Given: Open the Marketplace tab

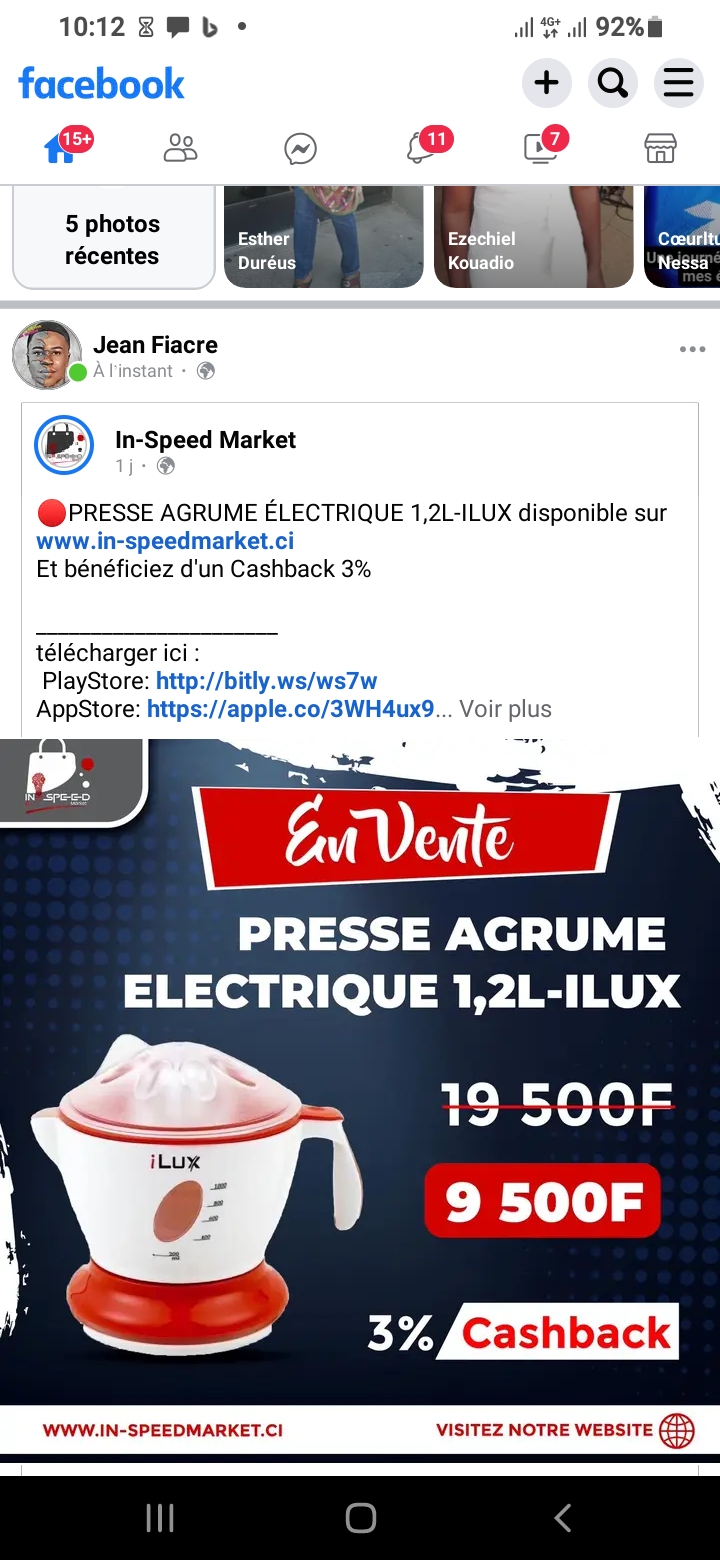Looking at the screenshot, I should (x=660, y=148).
